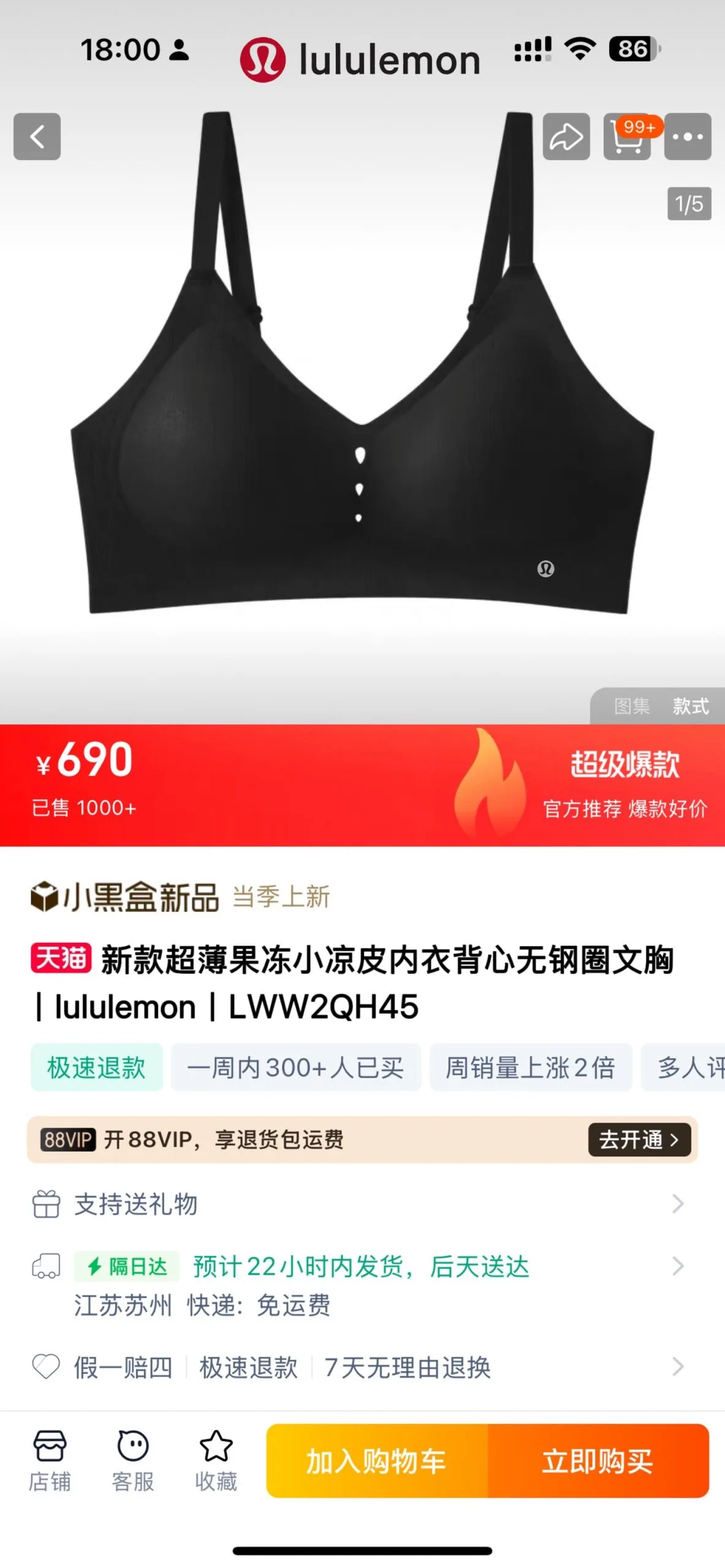The width and height of the screenshot is (725, 1568).
Task: Switch to the 款式 styles tab
Action: (691, 706)
